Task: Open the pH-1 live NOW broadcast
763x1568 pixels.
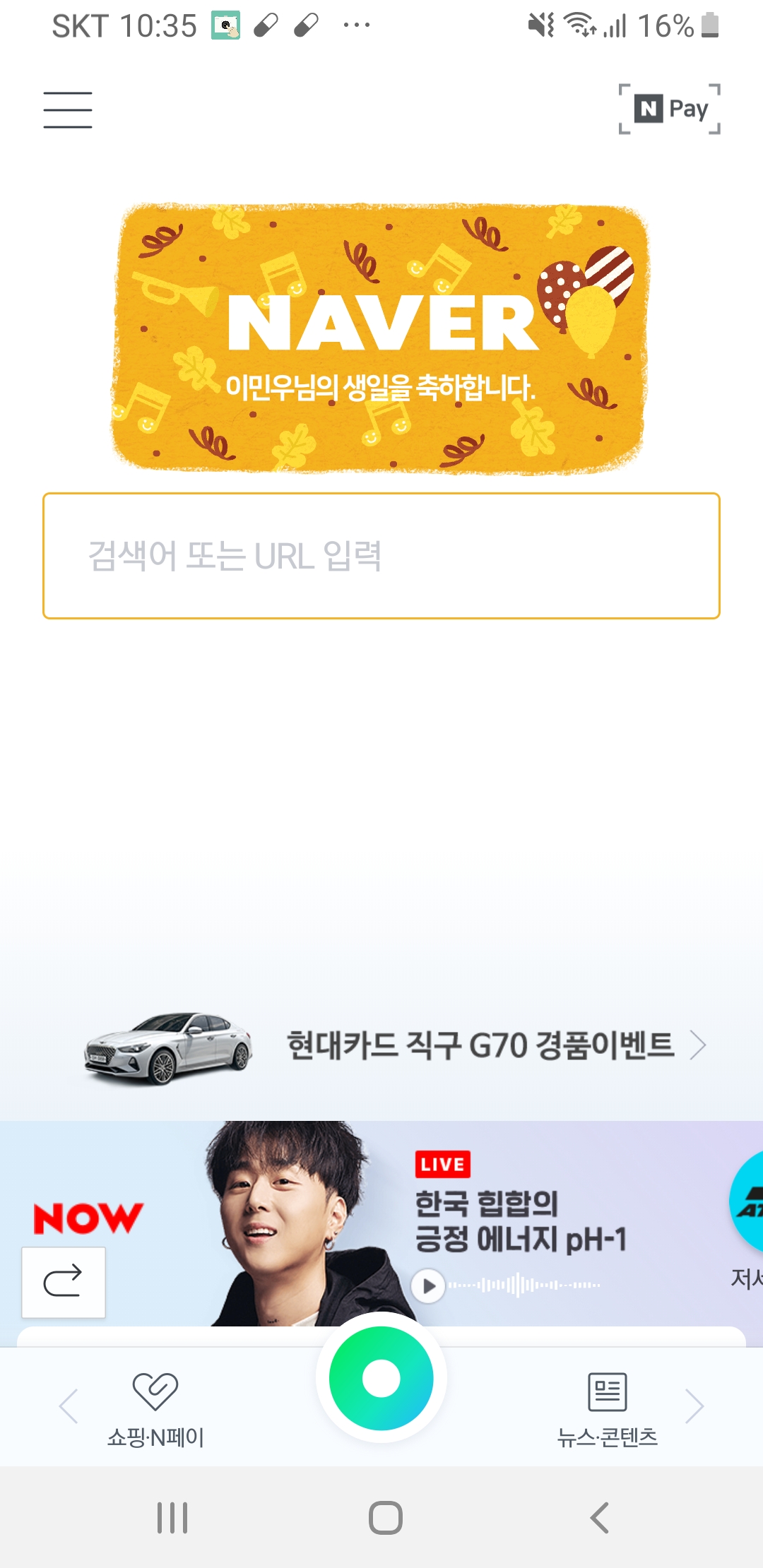Action: (x=521, y=1220)
